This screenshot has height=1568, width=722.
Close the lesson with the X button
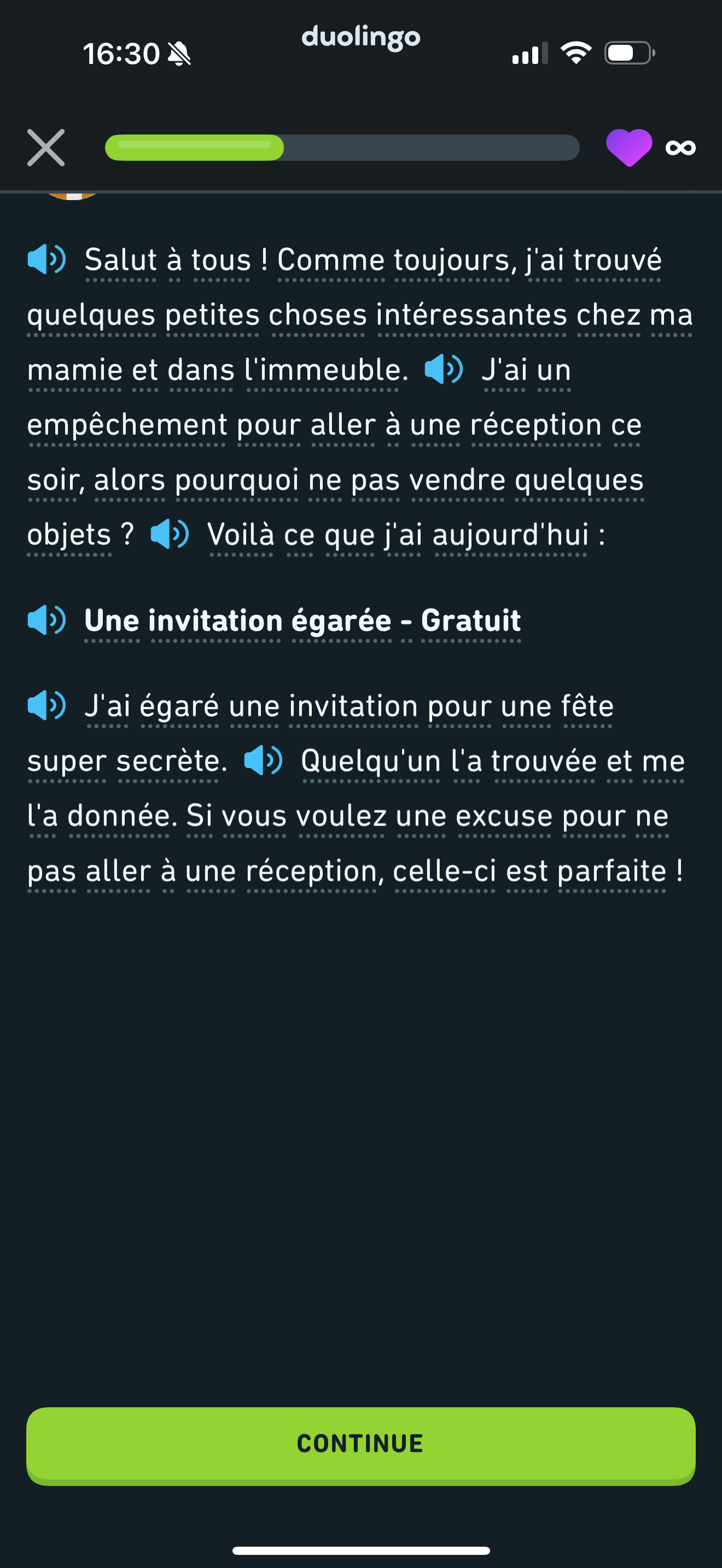click(x=45, y=147)
